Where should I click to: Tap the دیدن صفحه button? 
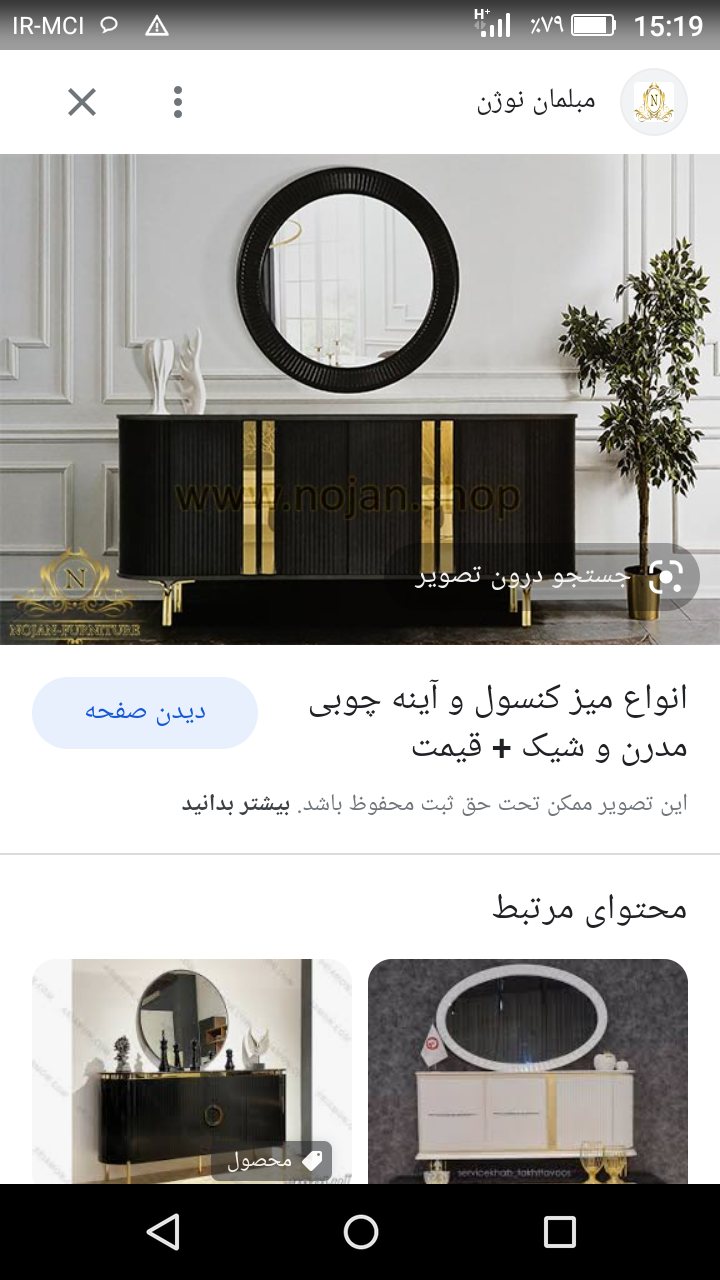[145, 712]
